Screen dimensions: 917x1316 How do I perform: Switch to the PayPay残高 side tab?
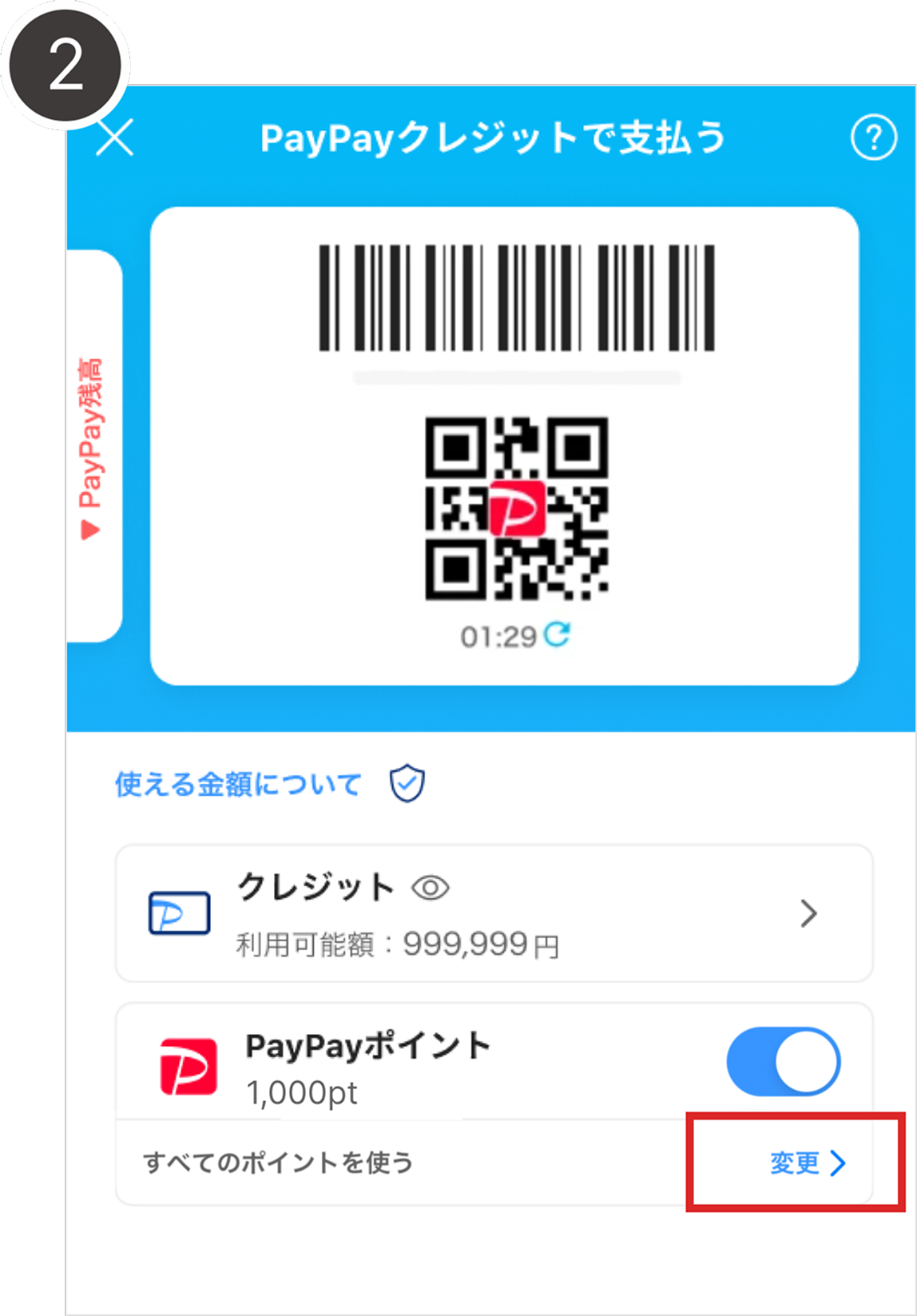93,446
